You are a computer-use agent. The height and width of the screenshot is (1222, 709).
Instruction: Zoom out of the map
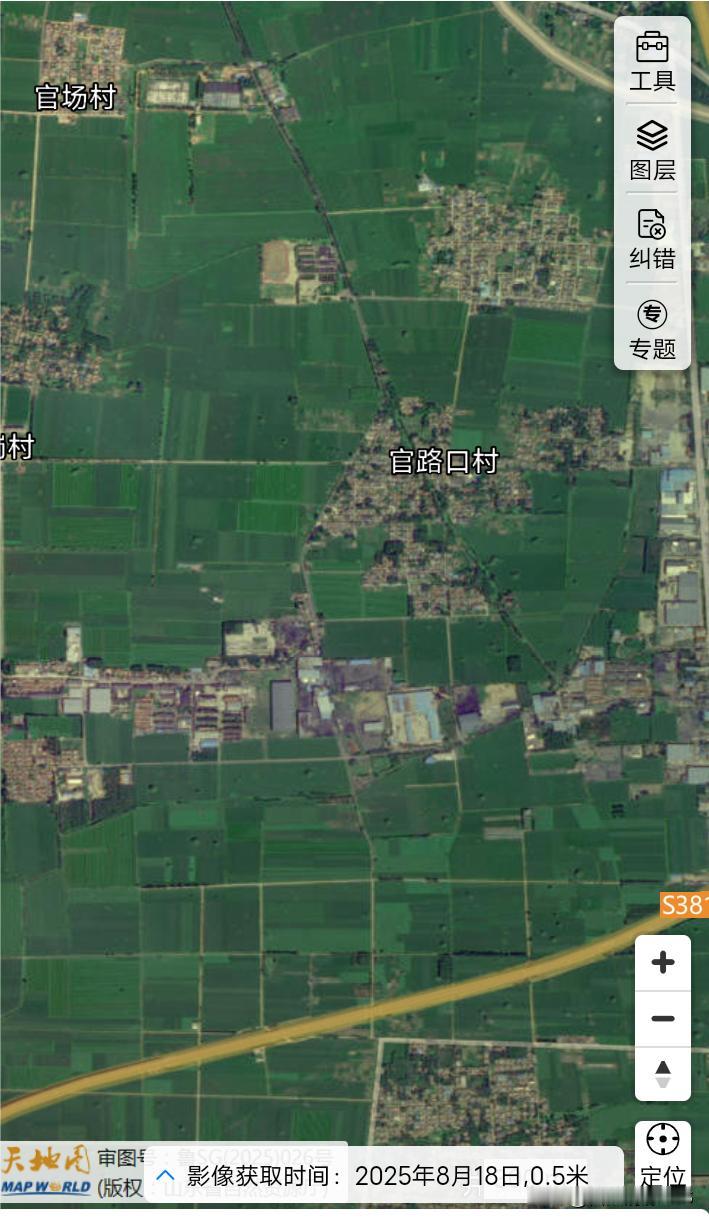pyautogui.click(x=662, y=1019)
